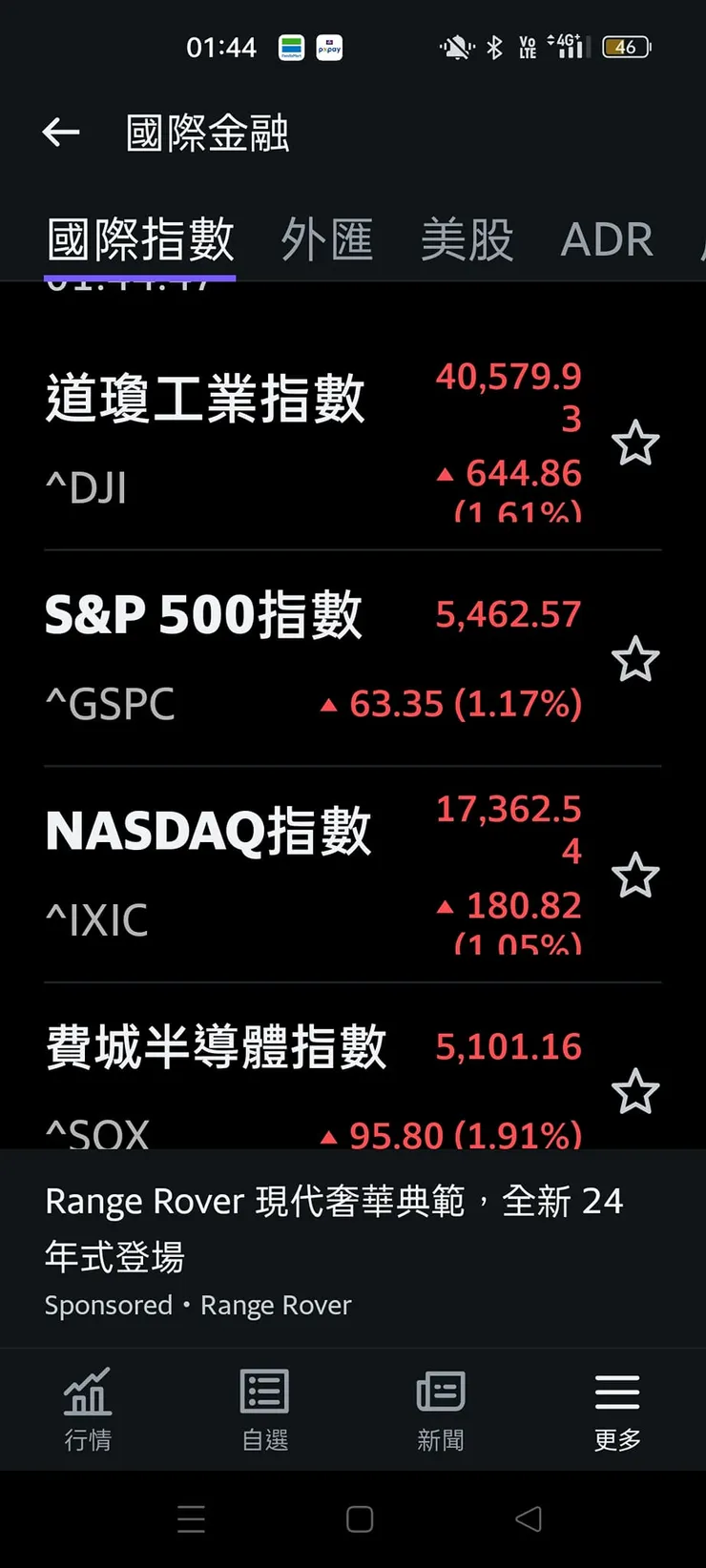This screenshot has width=706, height=1568.
Task: Switch to the 外匯 tab
Action: pyautogui.click(x=326, y=238)
